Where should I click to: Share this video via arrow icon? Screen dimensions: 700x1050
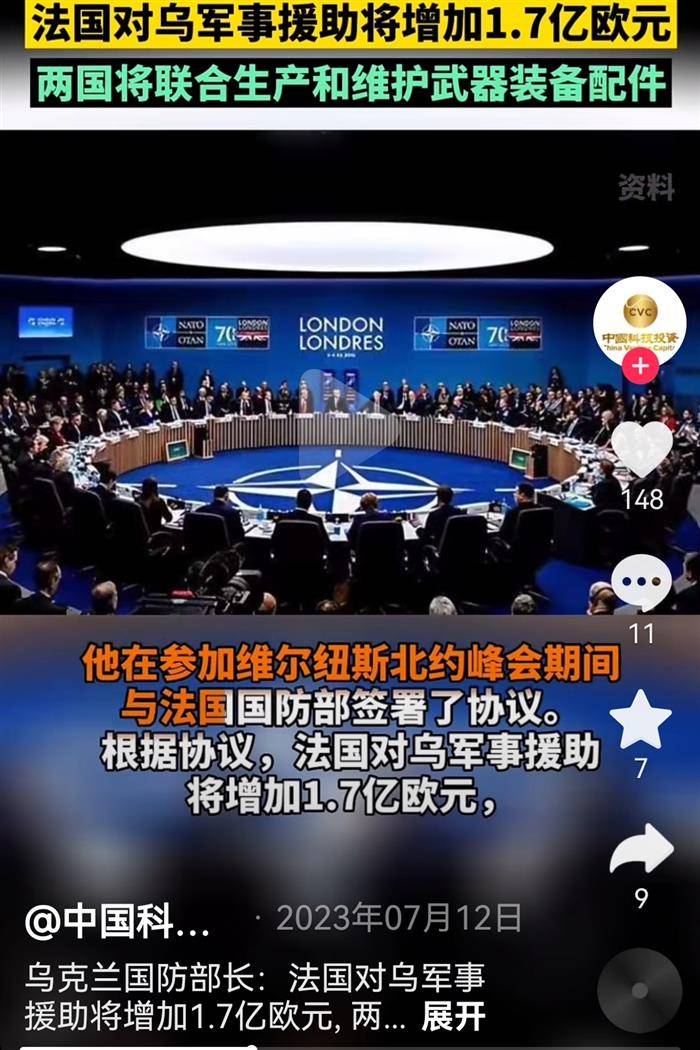(x=641, y=850)
